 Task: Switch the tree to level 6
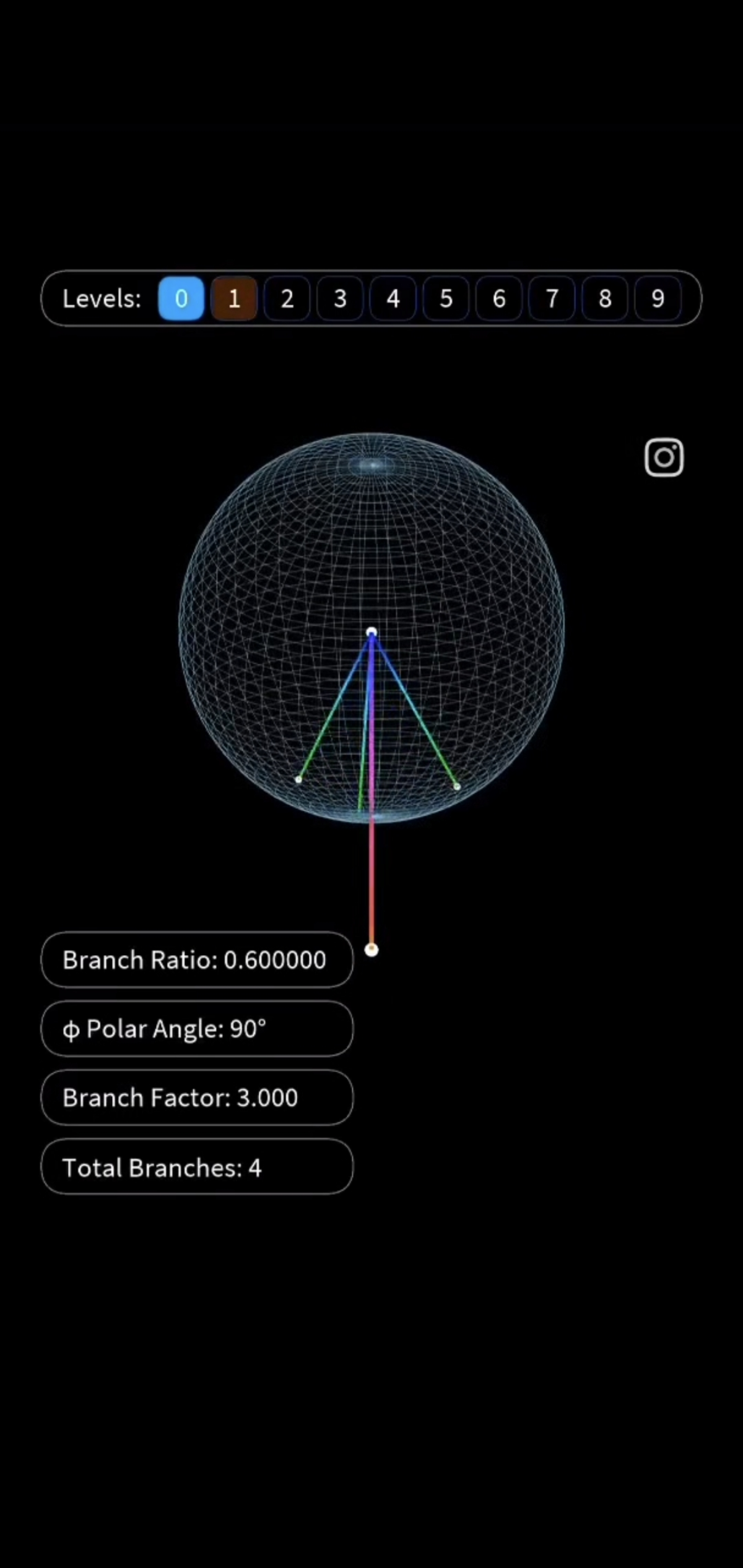point(499,298)
